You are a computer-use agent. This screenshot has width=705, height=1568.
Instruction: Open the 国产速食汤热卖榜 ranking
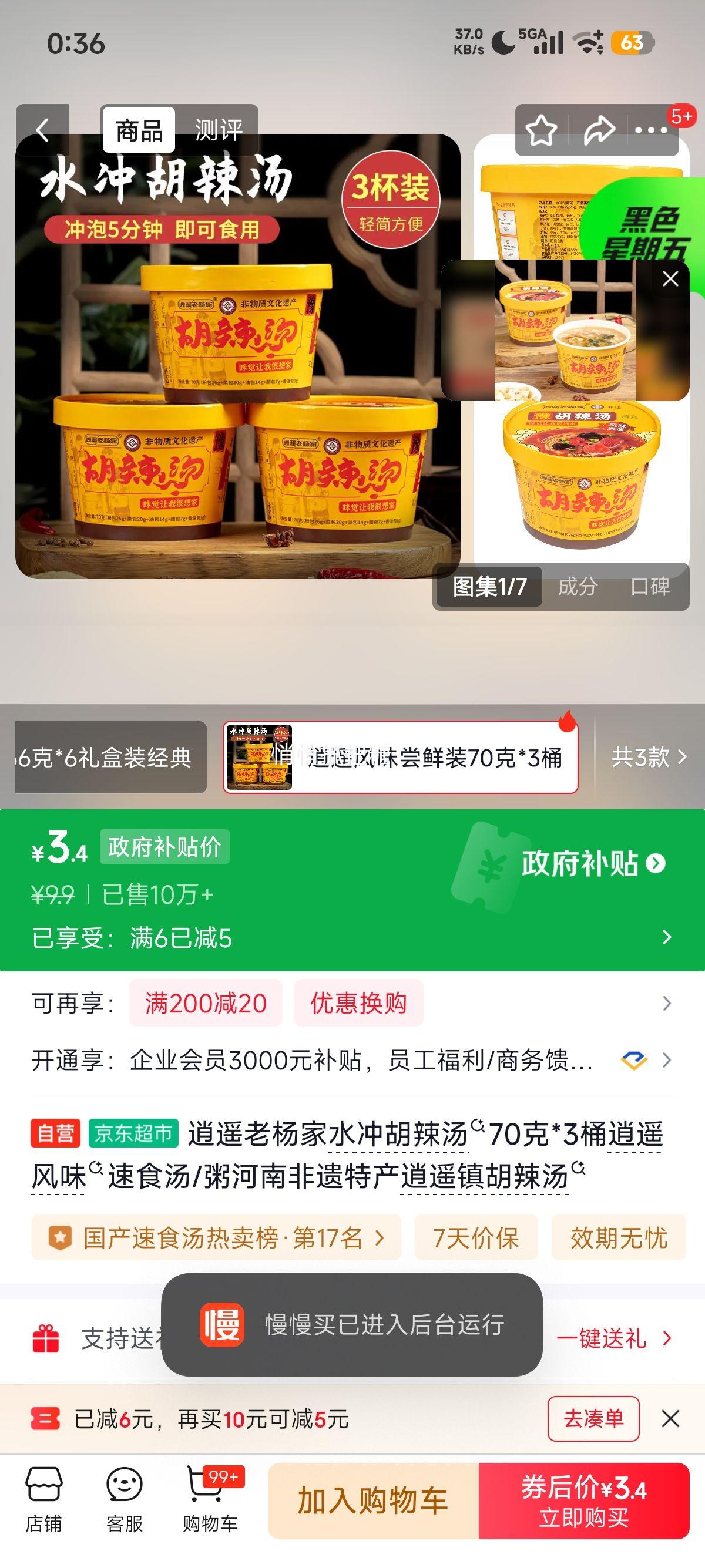tap(216, 1237)
